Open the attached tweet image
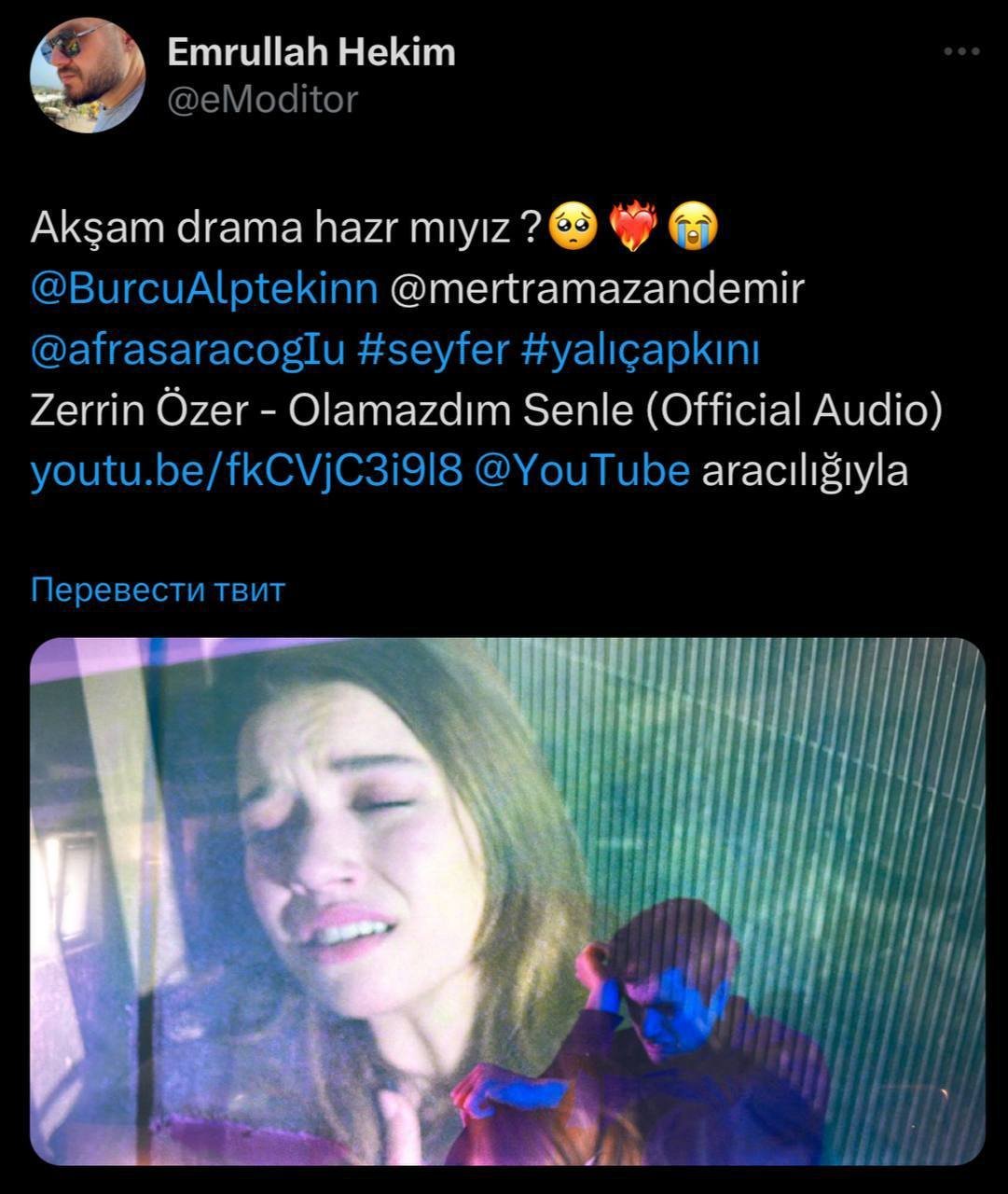 click(x=507, y=900)
